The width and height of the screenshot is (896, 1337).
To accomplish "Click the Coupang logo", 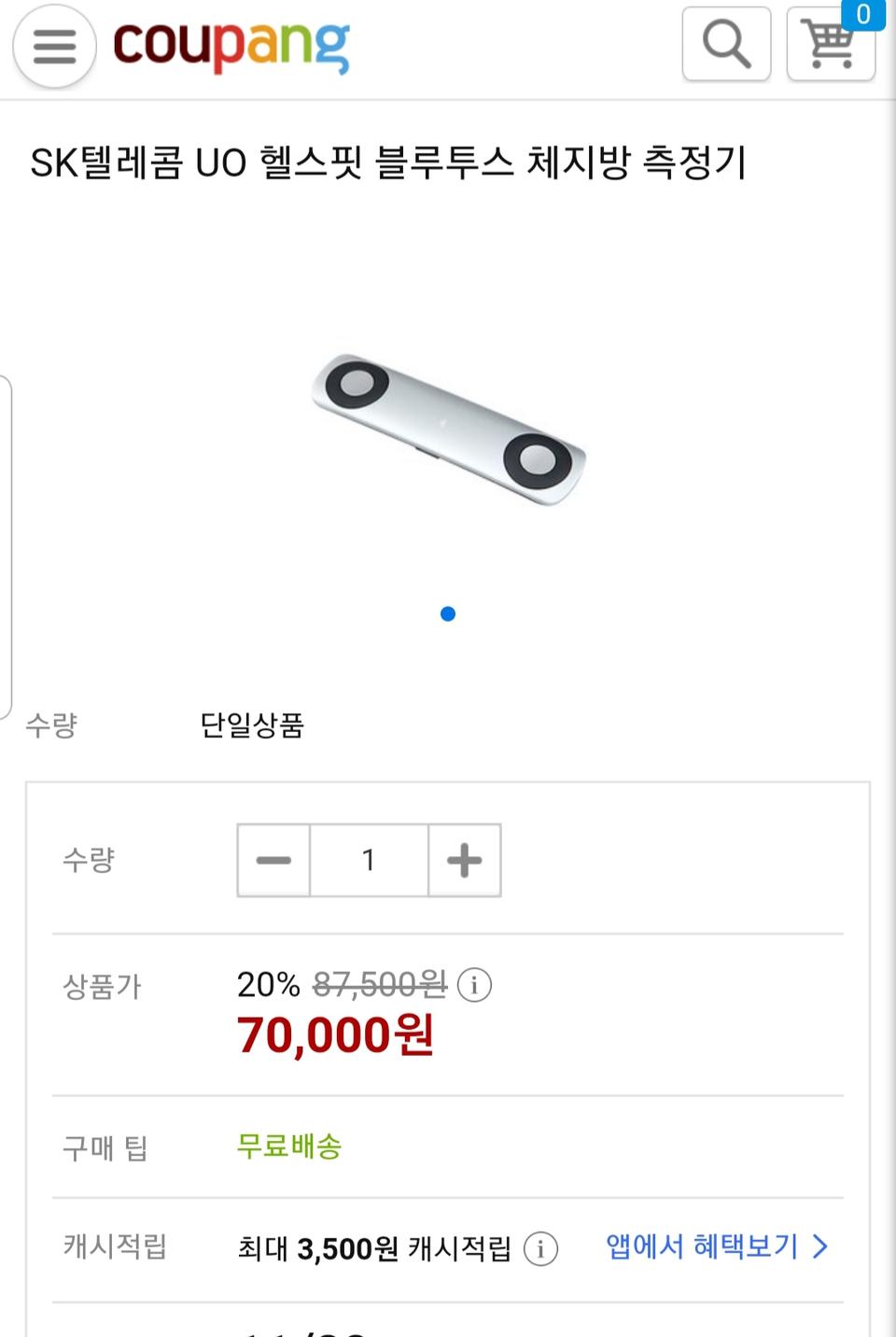I will pos(231,47).
